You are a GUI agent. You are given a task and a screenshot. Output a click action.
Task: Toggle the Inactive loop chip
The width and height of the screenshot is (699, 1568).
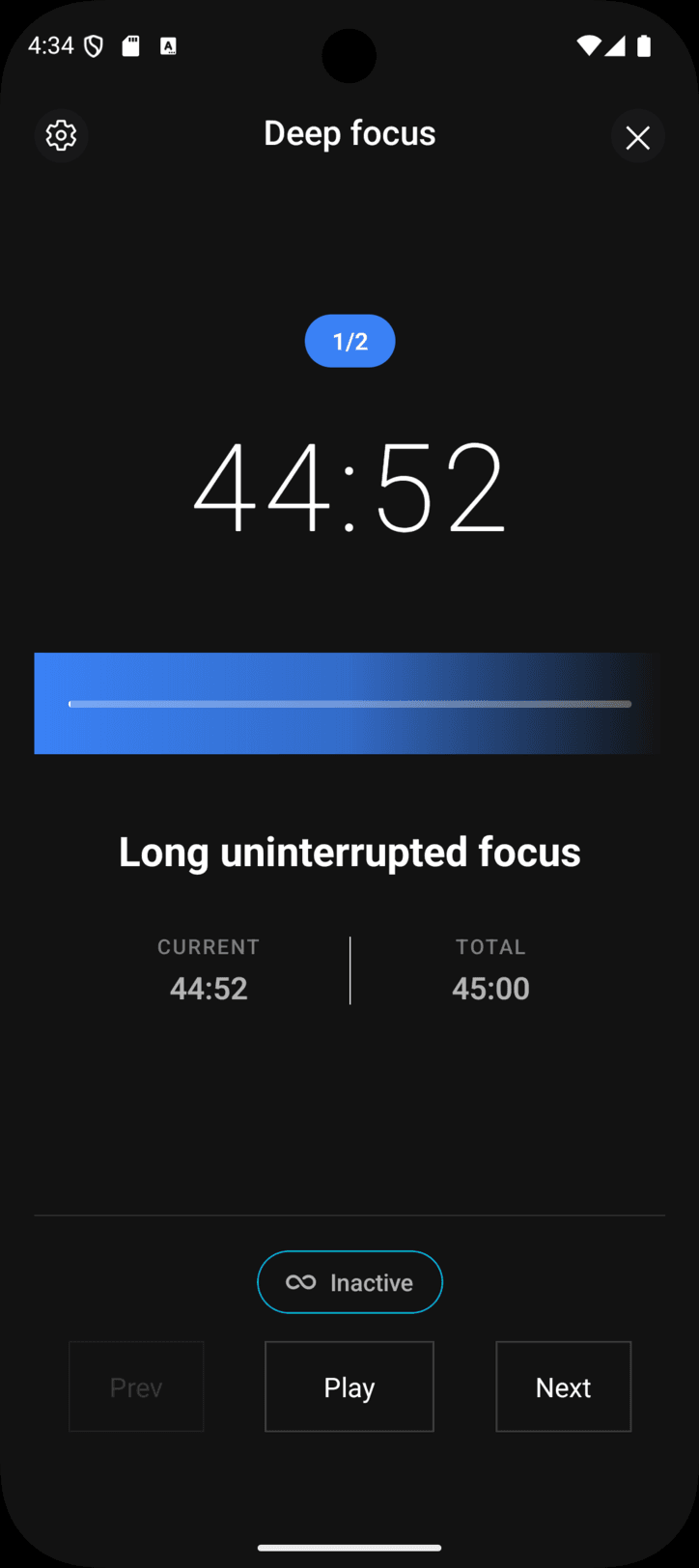pos(349,1282)
